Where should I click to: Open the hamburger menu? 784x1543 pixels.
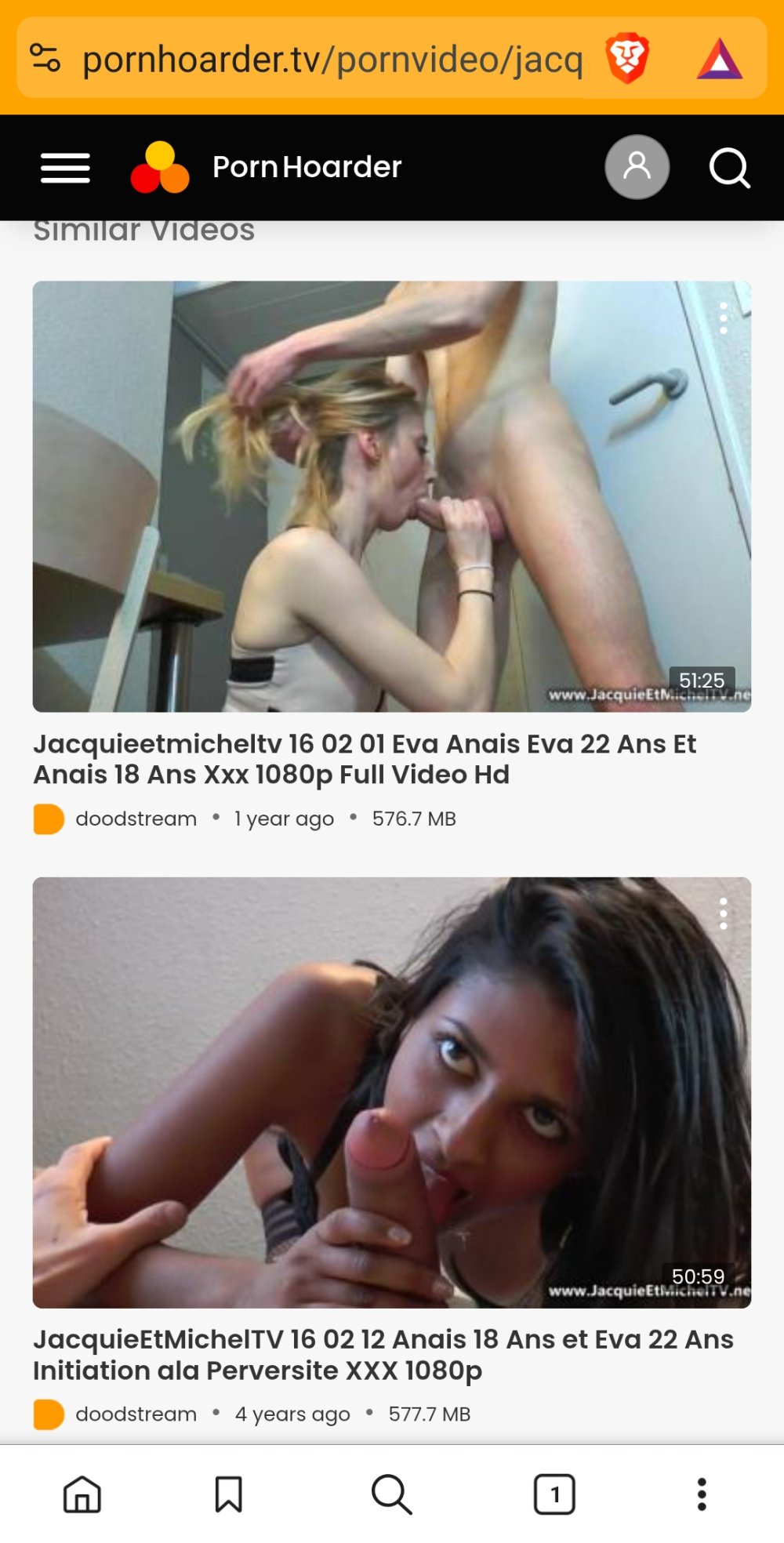point(65,168)
